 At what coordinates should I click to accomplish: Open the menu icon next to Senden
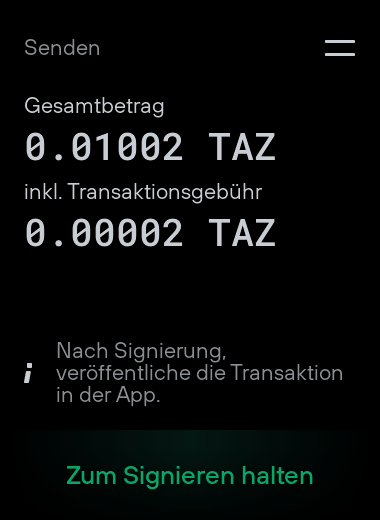[340, 48]
